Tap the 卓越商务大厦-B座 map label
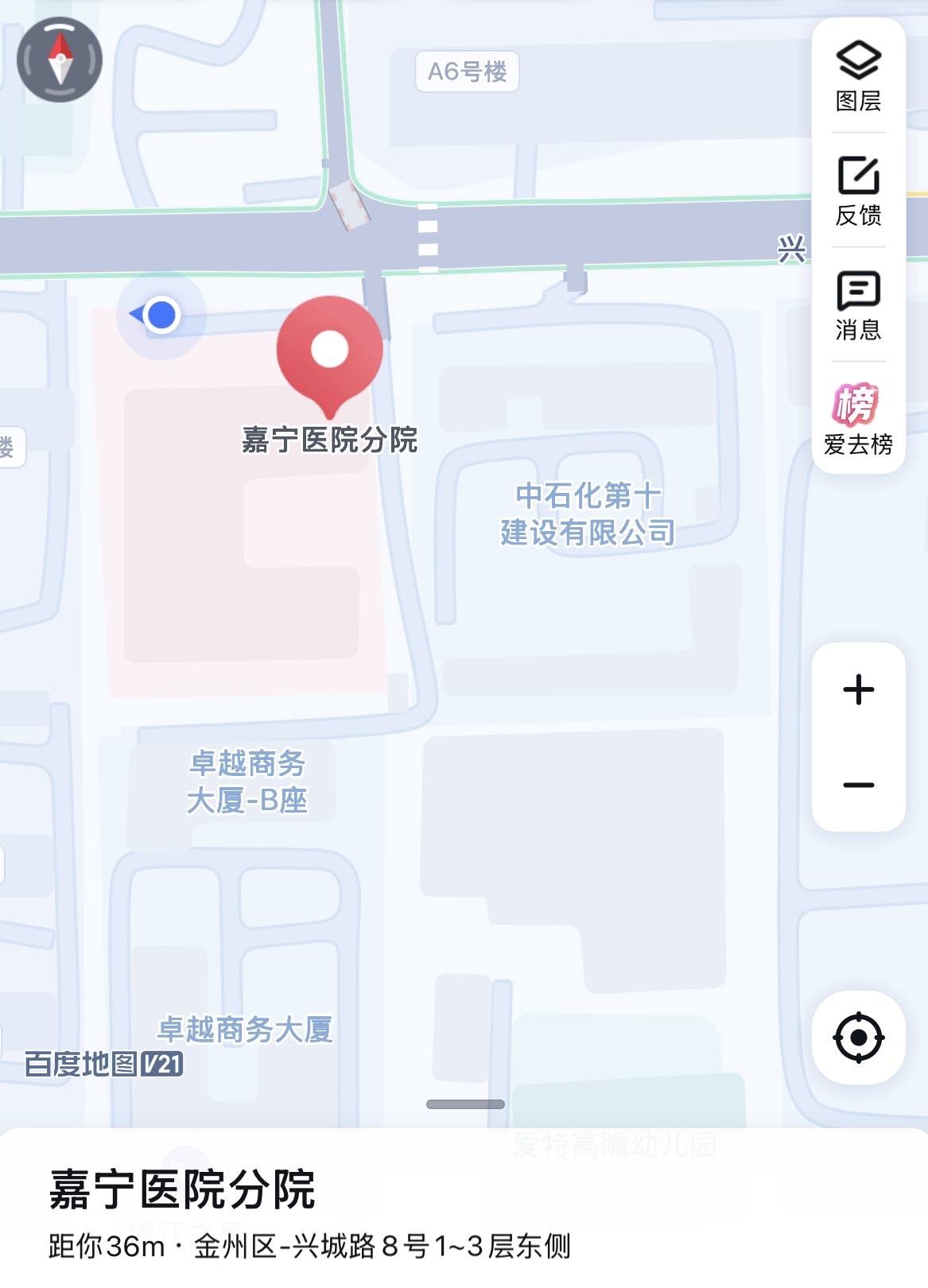Screen dimensions: 928x1288 247,782
